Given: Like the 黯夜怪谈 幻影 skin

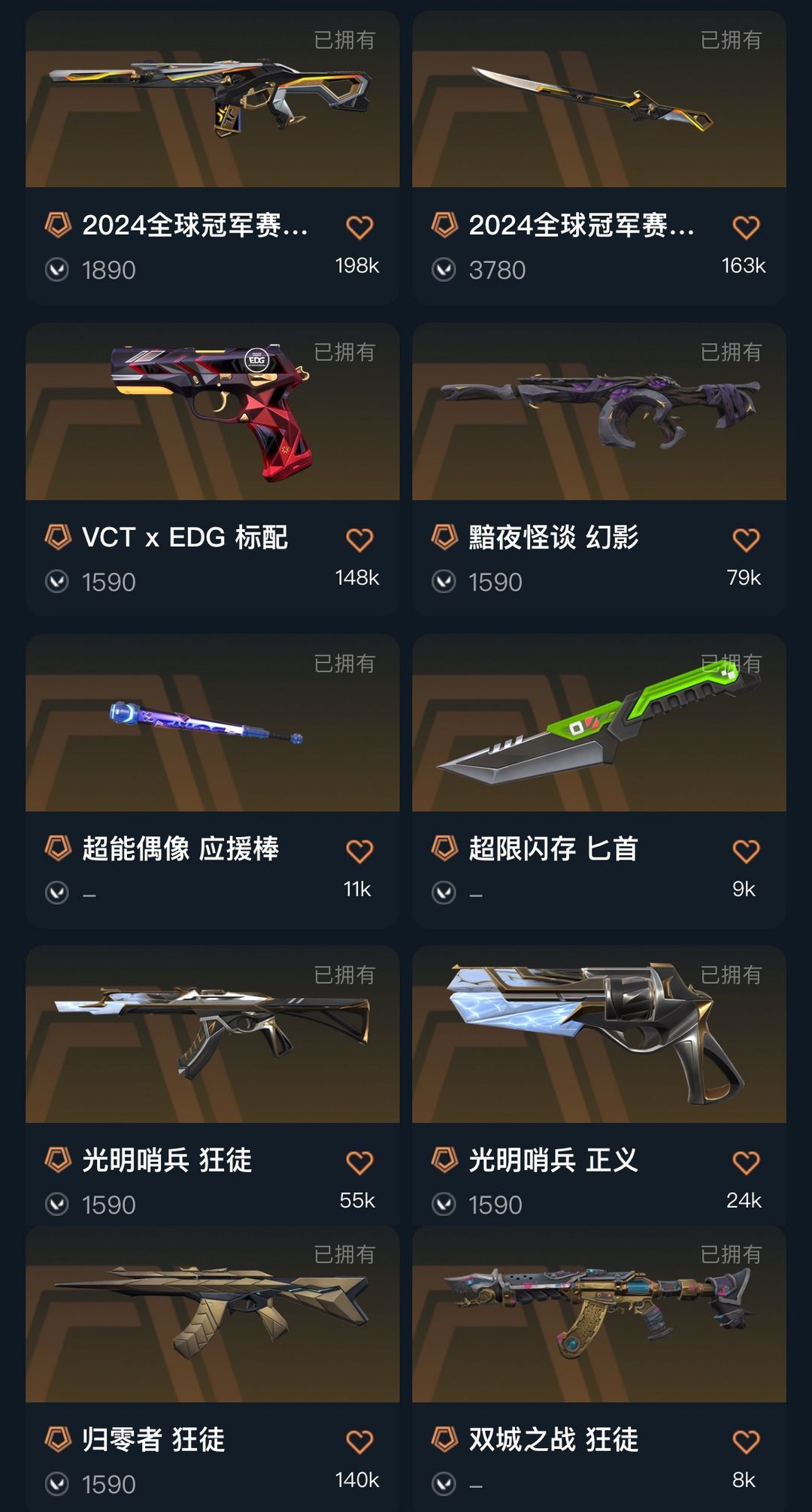Looking at the screenshot, I should tap(746, 540).
